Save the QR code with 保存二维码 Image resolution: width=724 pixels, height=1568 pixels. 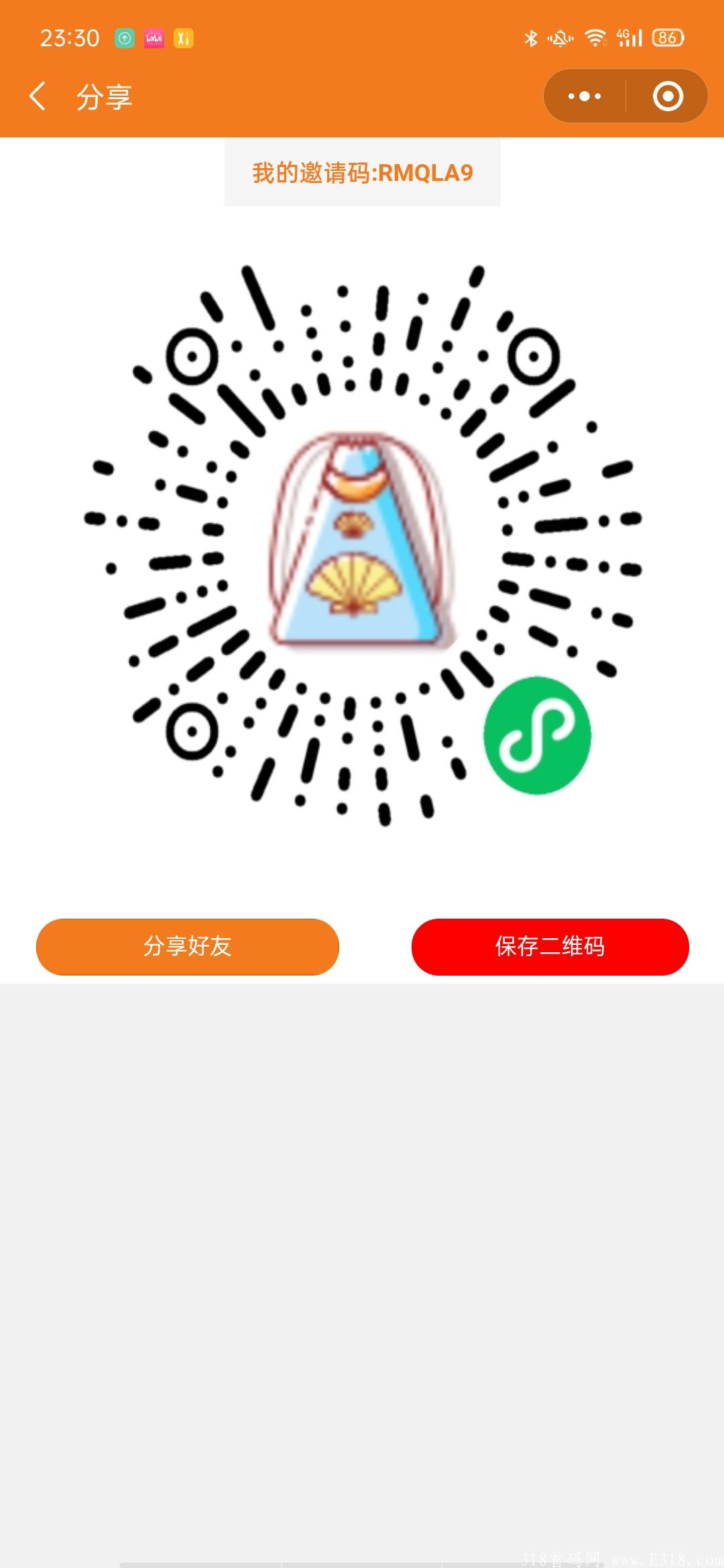550,946
